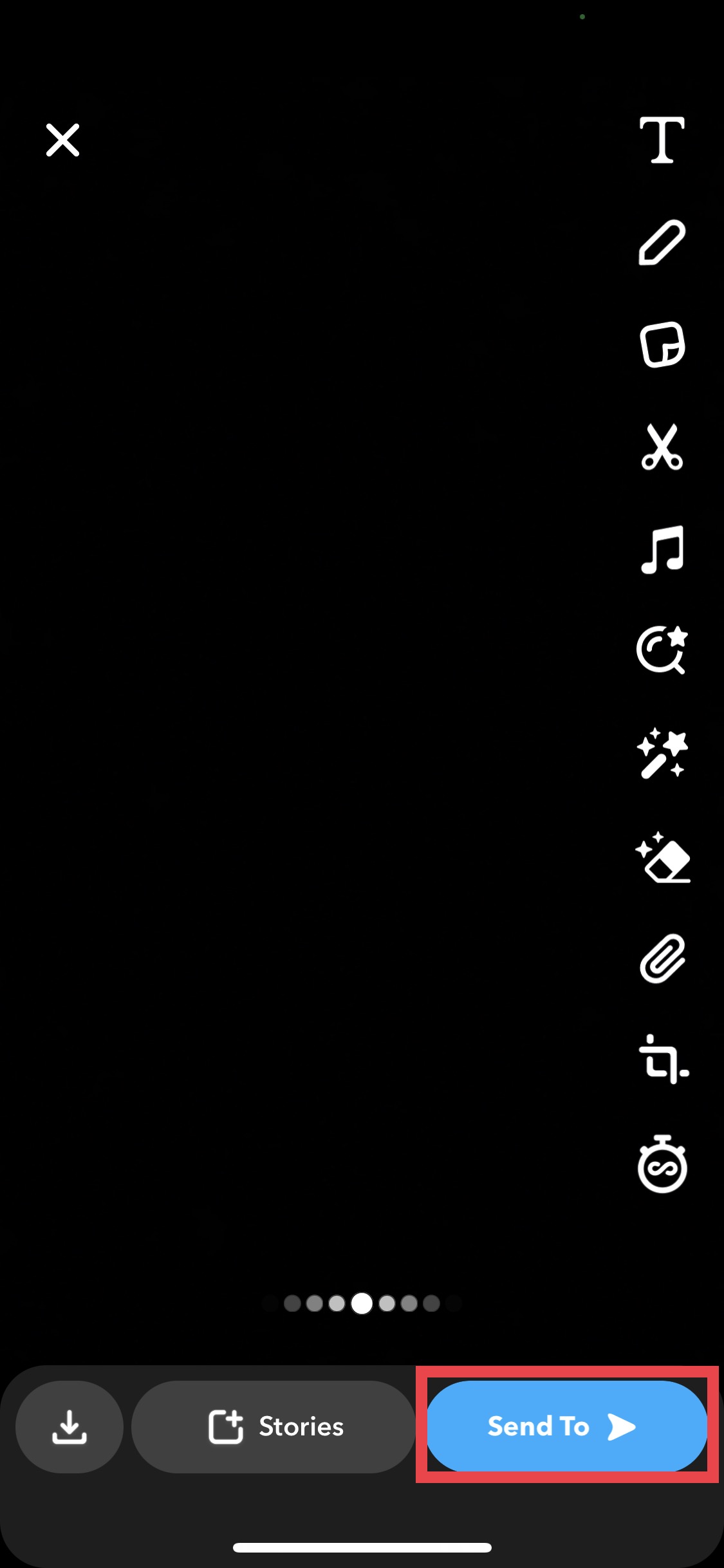Screen dimensions: 724x1568
Task: Attach a link with the paperclip
Action: [662, 958]
